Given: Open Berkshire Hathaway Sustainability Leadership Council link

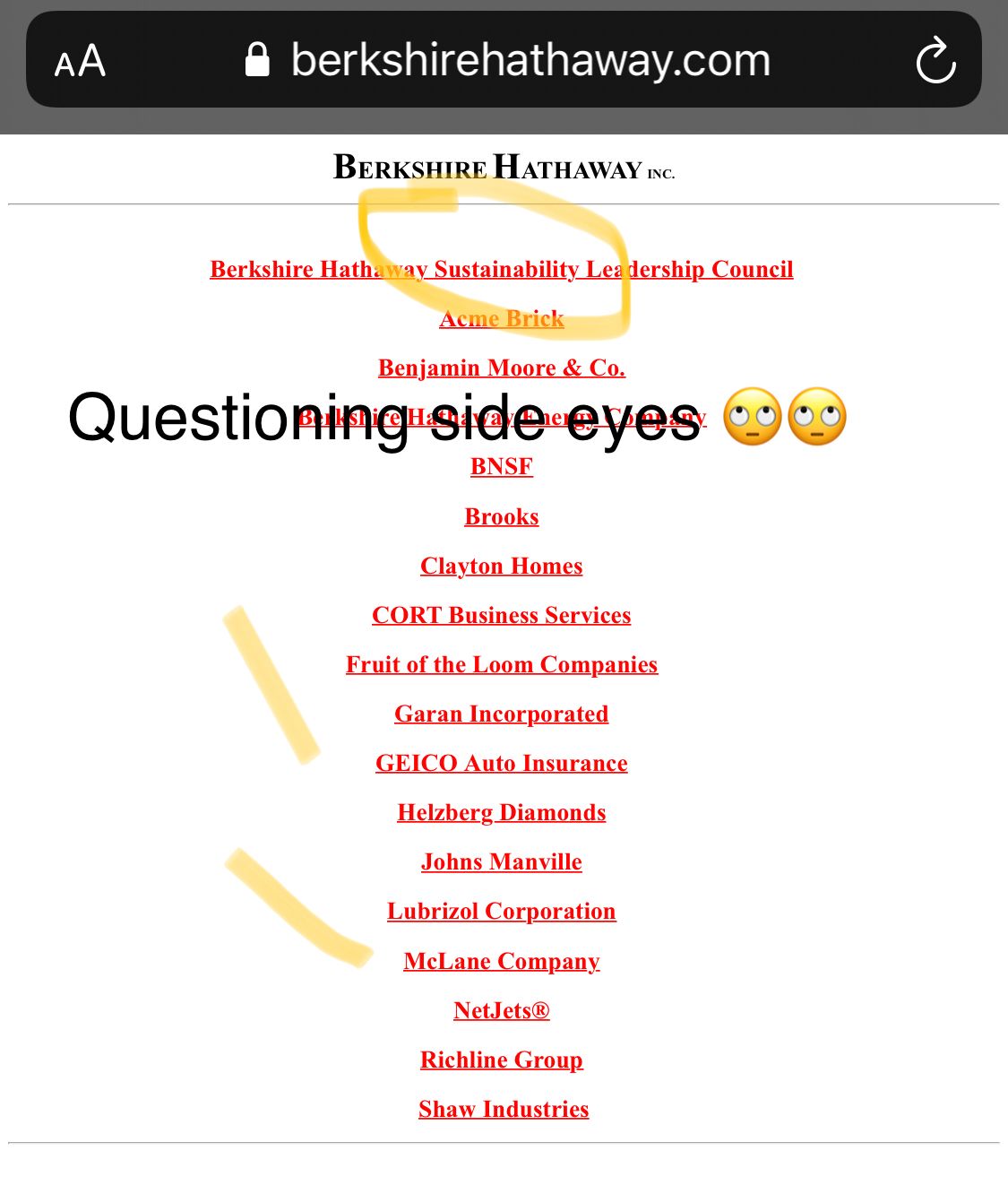Looking at the screenshot, I should (x=501, y=269).
